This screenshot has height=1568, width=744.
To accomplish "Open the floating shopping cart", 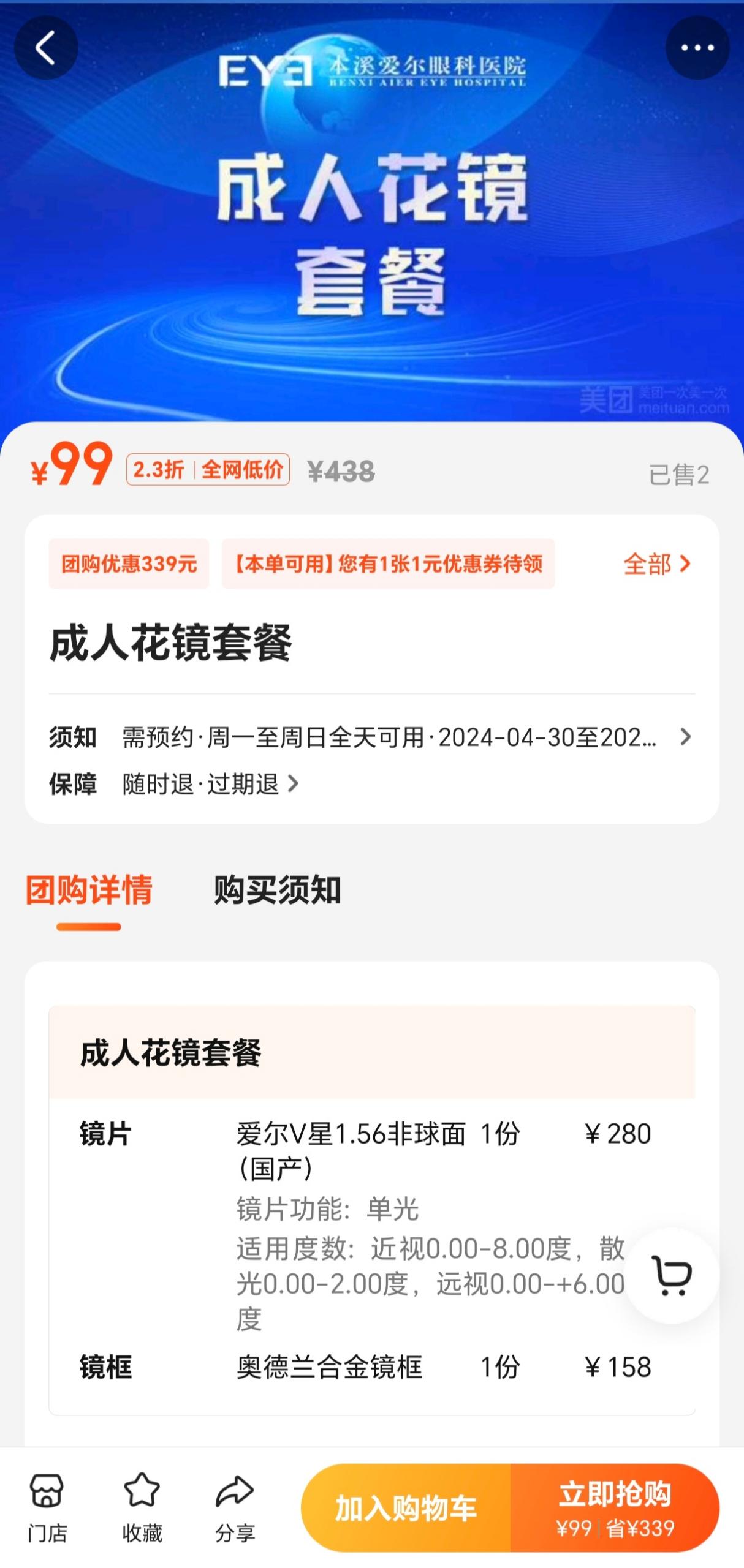I will [x=672, y=1276].
